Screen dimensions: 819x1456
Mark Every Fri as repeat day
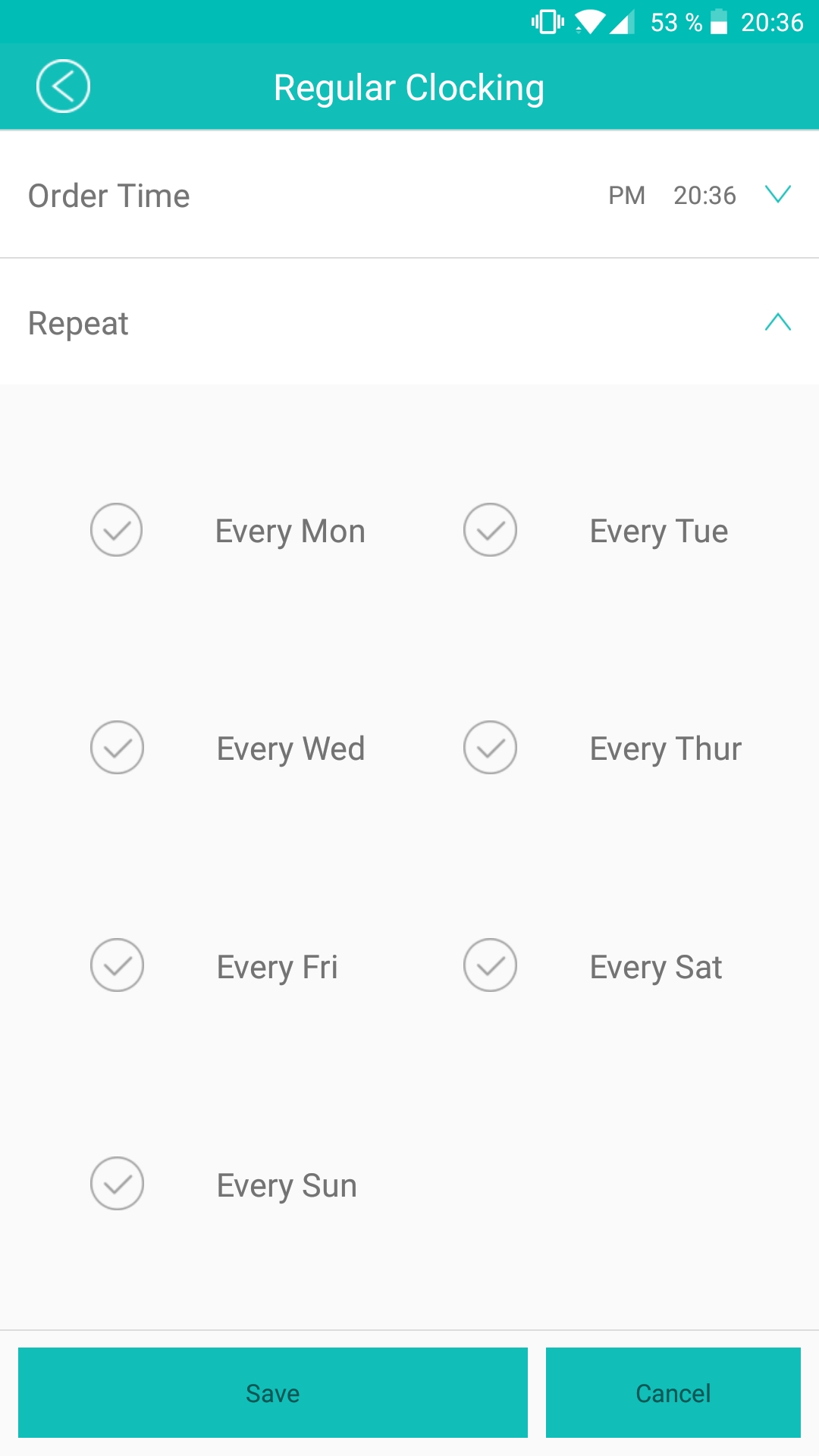pyautogui.click(x=116, y=965)
